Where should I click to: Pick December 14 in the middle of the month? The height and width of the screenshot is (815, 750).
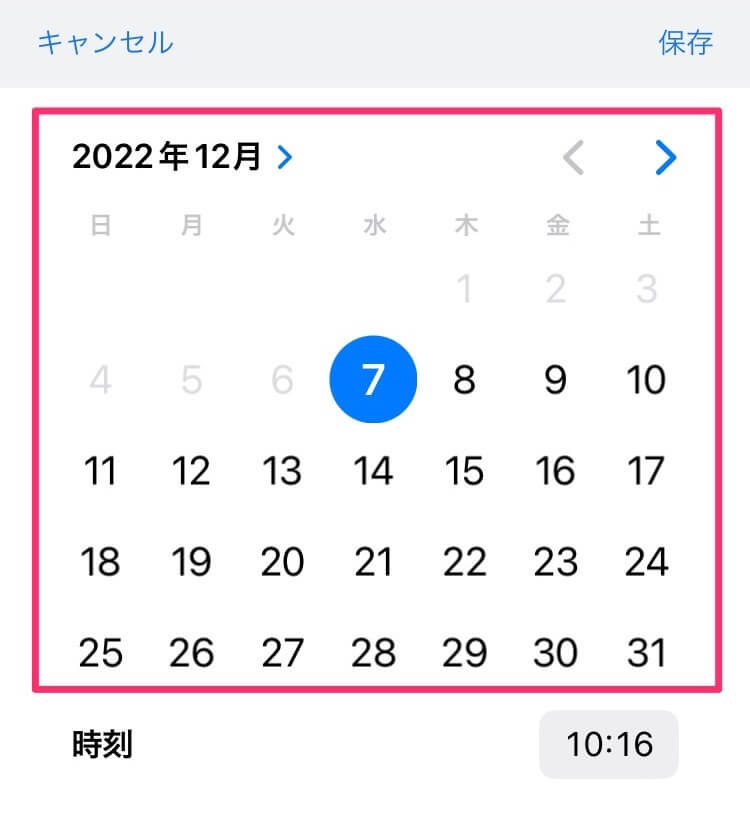[x=374, y=470]
